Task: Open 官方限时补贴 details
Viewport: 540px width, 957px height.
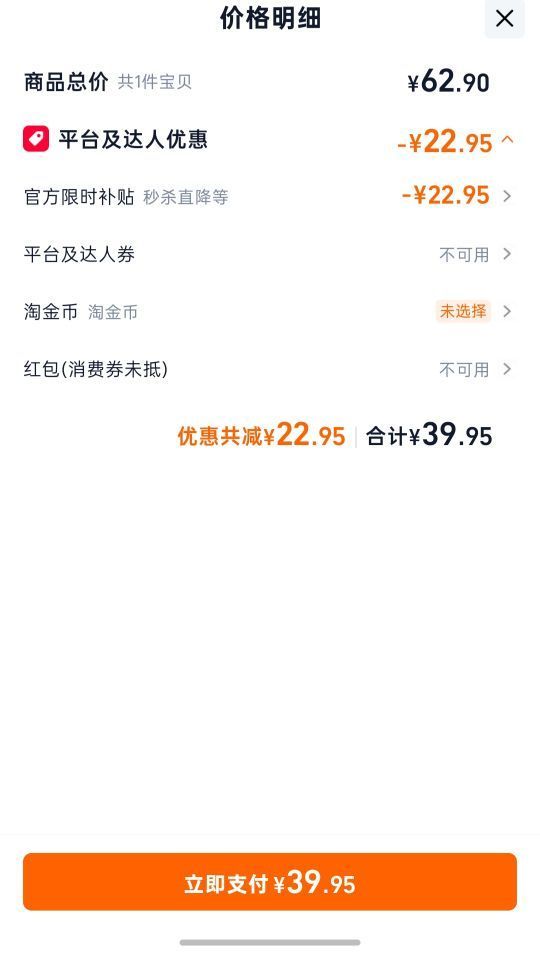Action: point(270,197)
